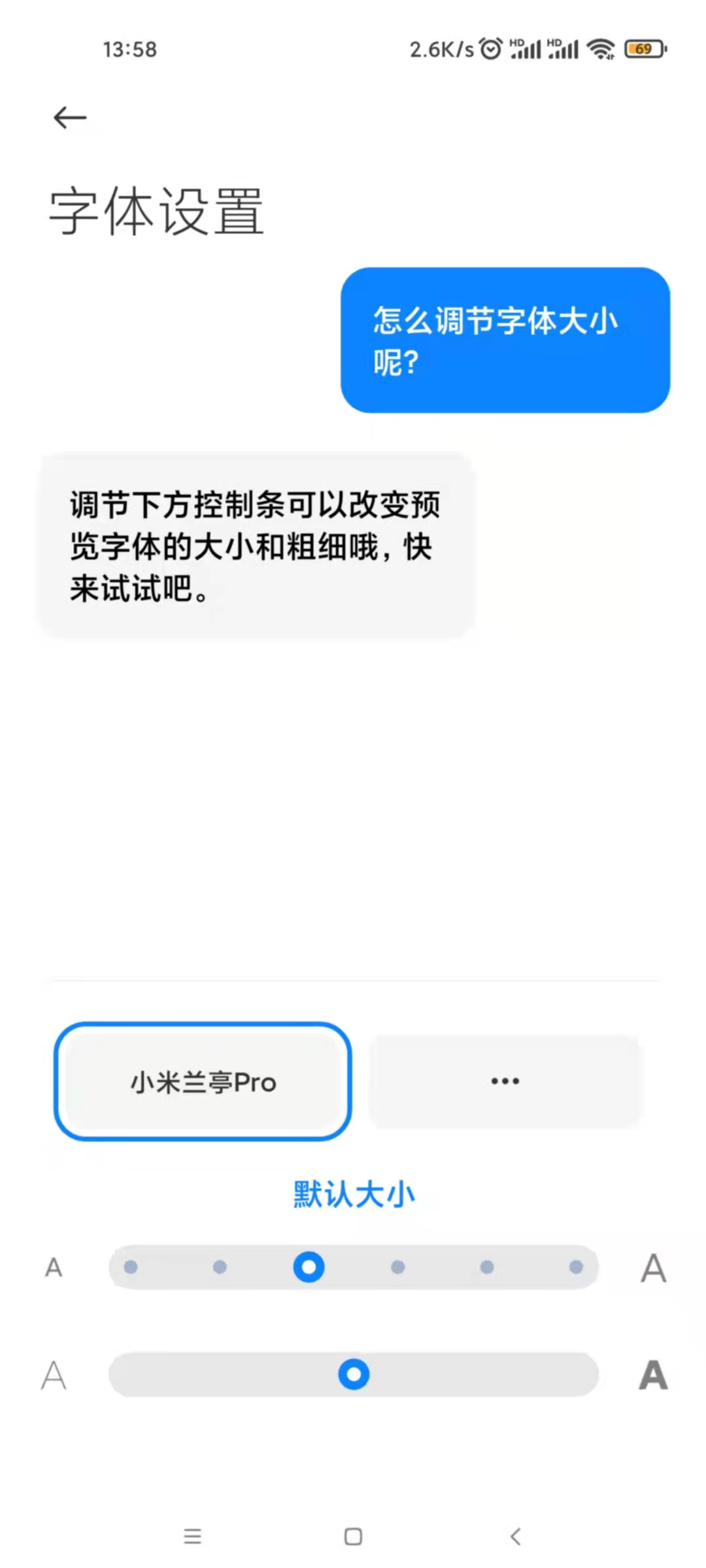The width and height of the screenshot is (706, 1568).
Task: Choose the fourth font size step
Action: click(x=397, y=1267)
